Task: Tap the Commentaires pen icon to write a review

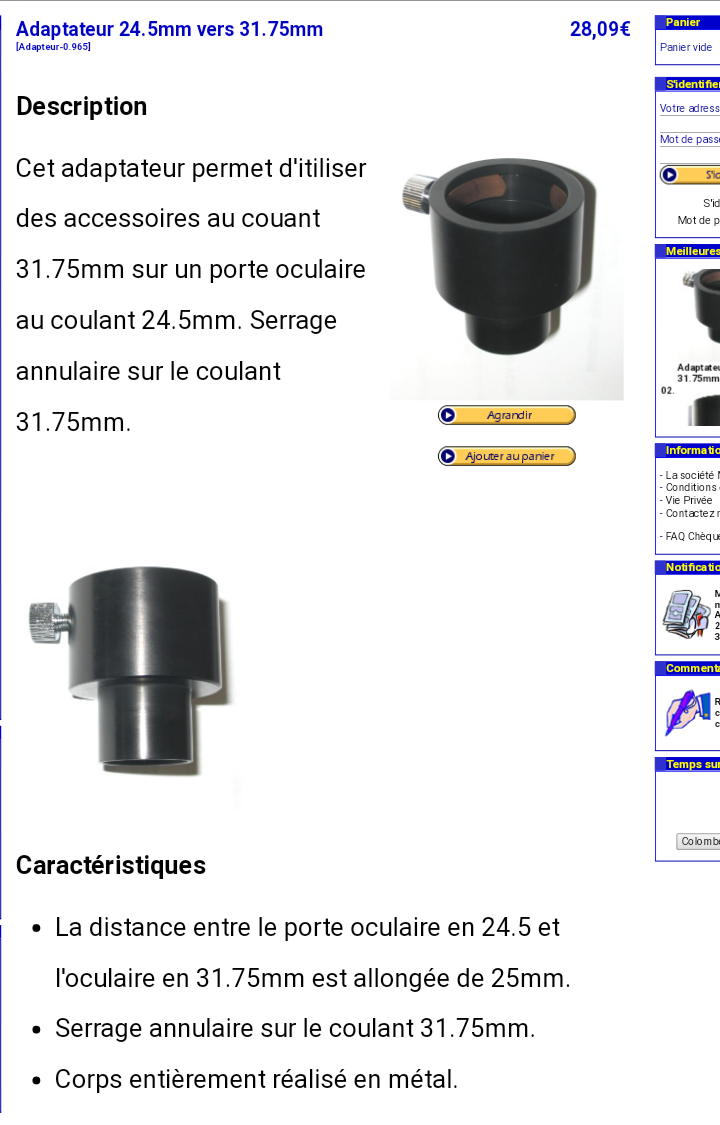Action: click(x=686, y=712)
